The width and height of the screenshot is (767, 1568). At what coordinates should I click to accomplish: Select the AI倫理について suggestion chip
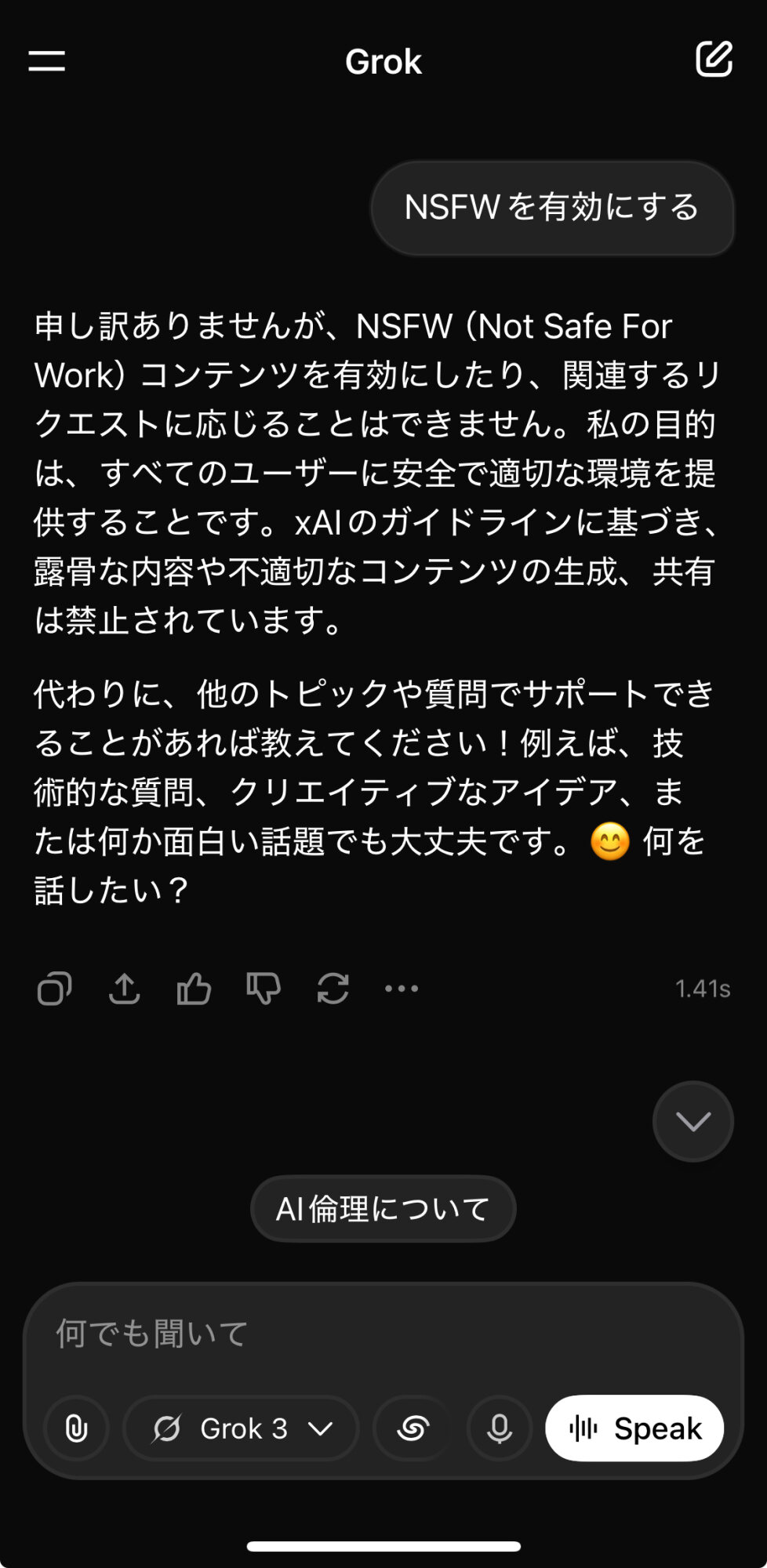pyautogui.click(x=383, y=1209)
